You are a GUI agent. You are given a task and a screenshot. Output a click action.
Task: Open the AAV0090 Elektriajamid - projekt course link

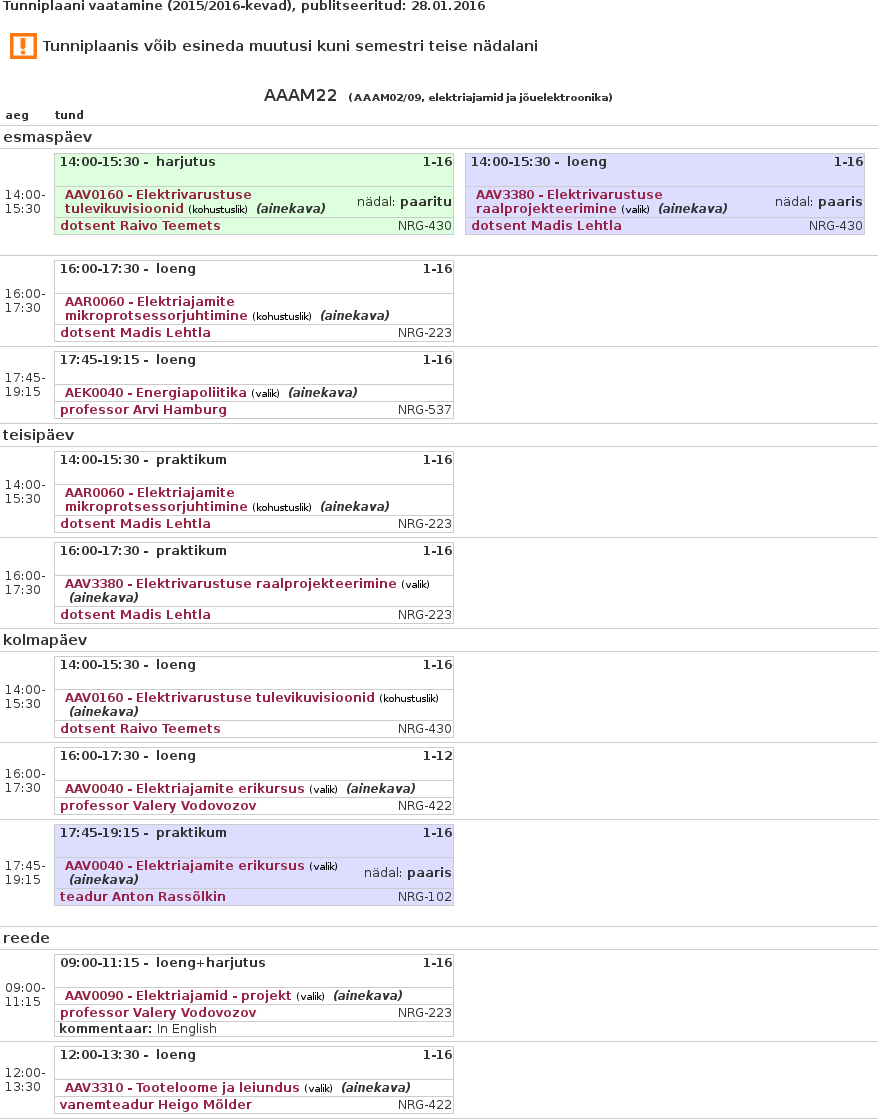(x=178, y=996)
